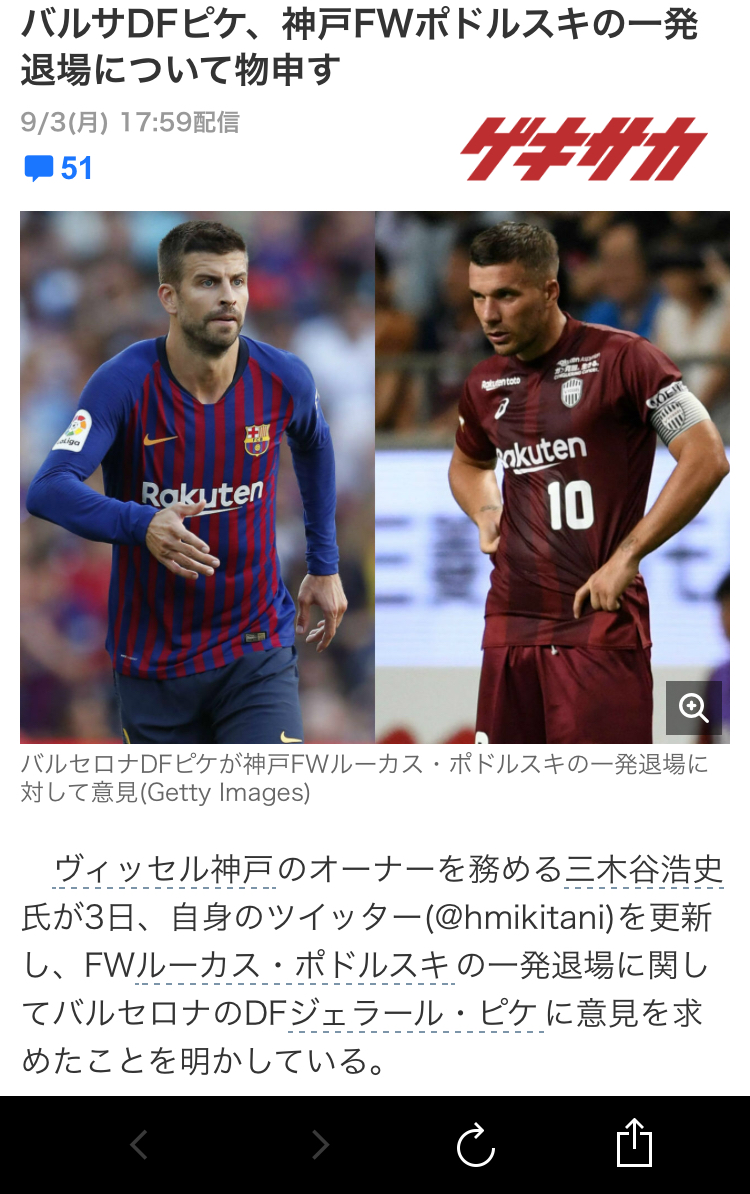750x1194 pixels.
Task: Go forward to the next page
Action: (x=320, y=1145)
